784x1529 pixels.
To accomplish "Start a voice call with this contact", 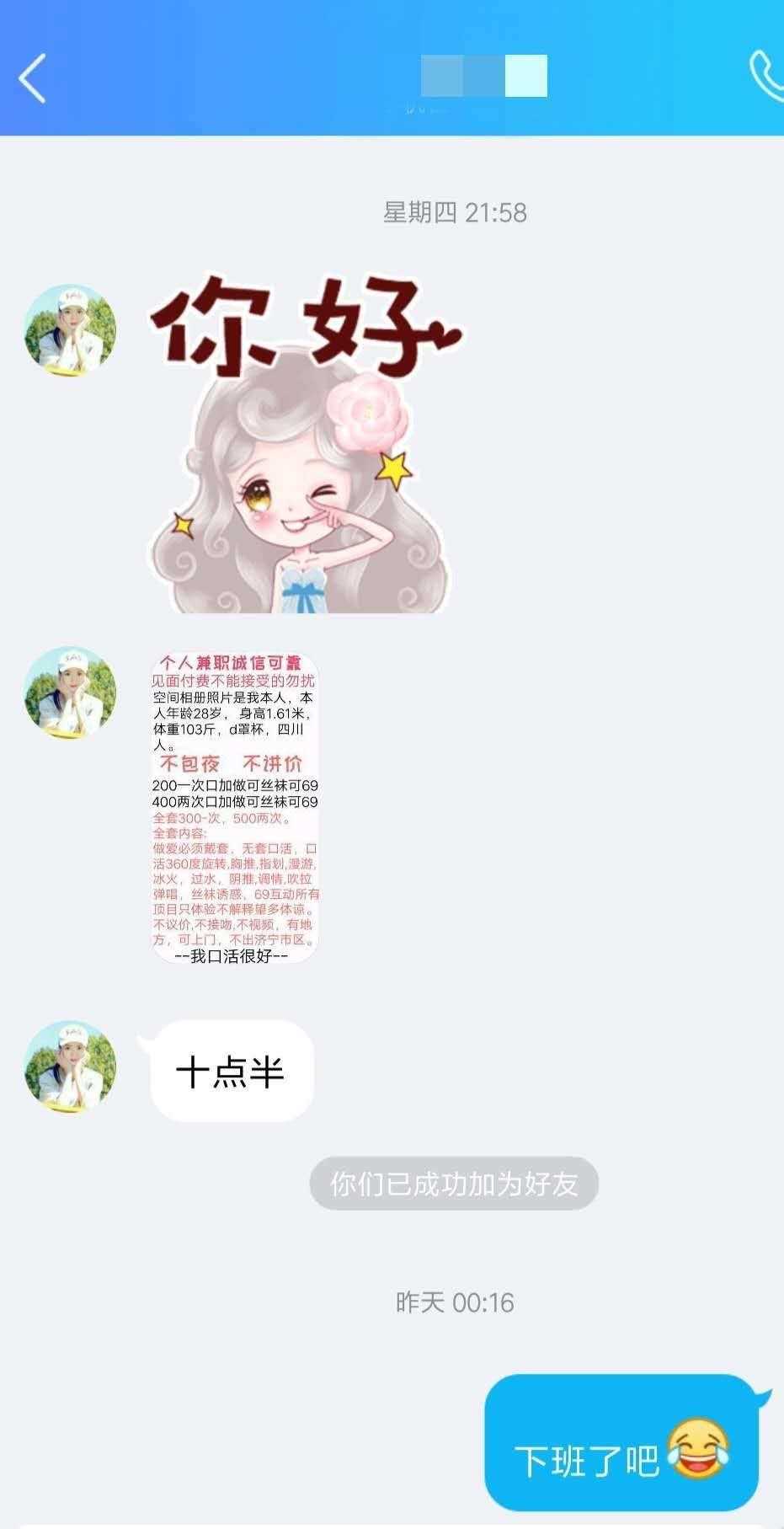I will (x=768, y=78).
